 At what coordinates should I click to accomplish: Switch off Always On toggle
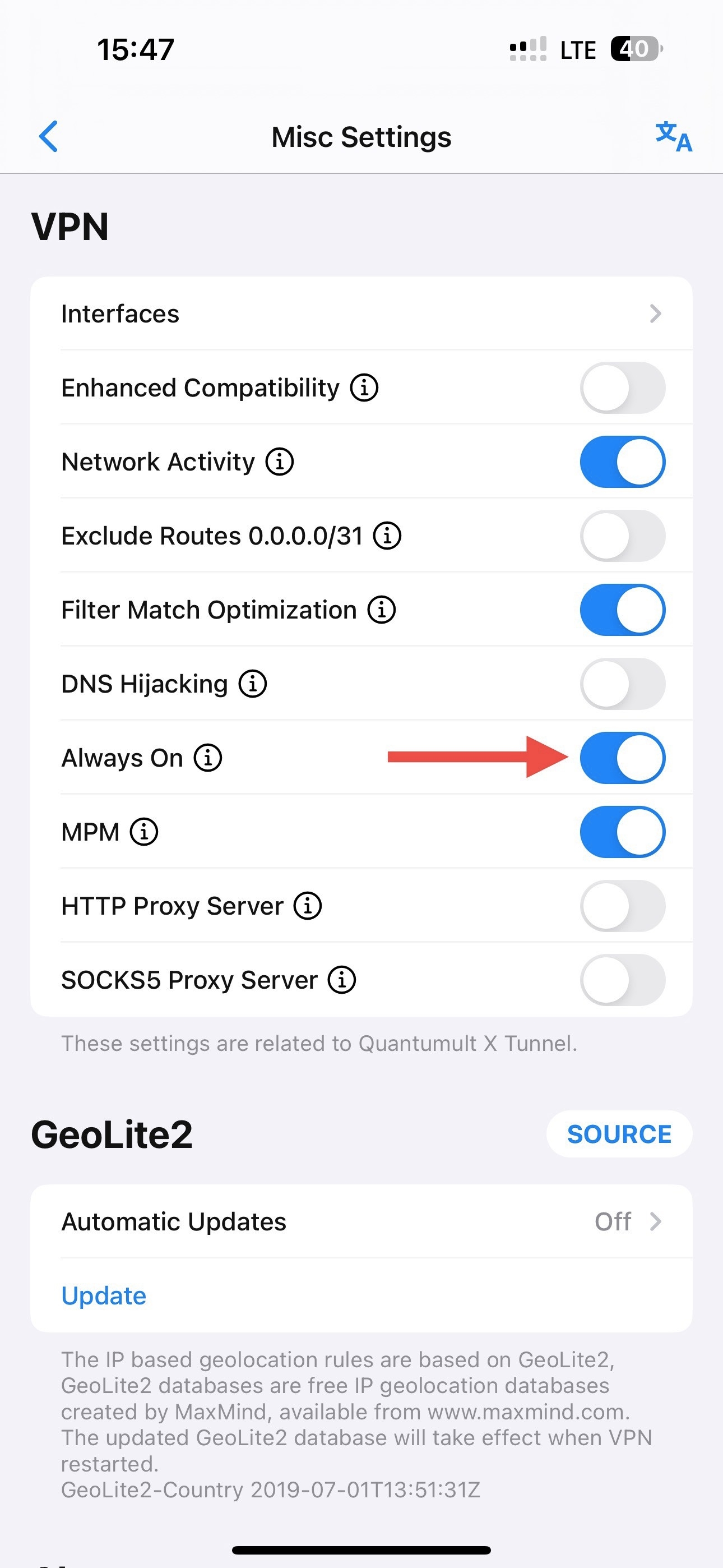tap(622, 758)
